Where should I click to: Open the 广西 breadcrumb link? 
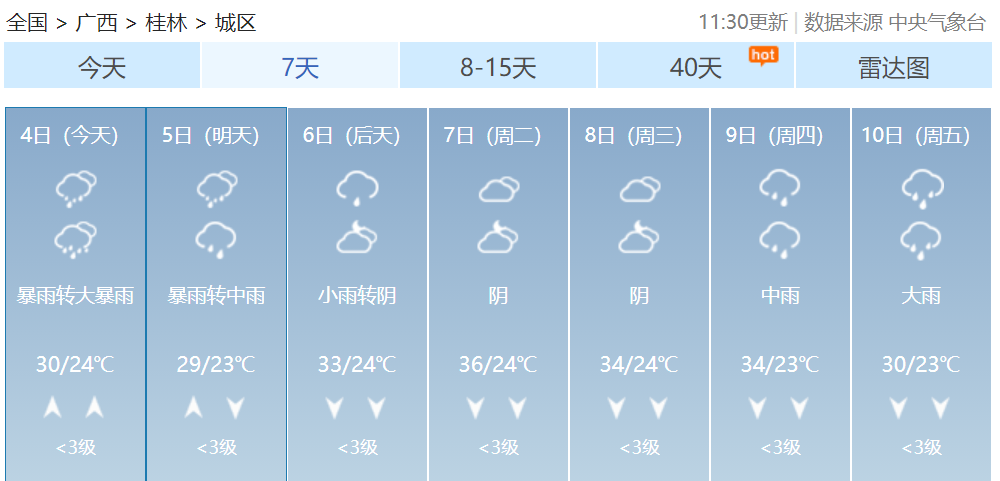[x=96, y=22]
